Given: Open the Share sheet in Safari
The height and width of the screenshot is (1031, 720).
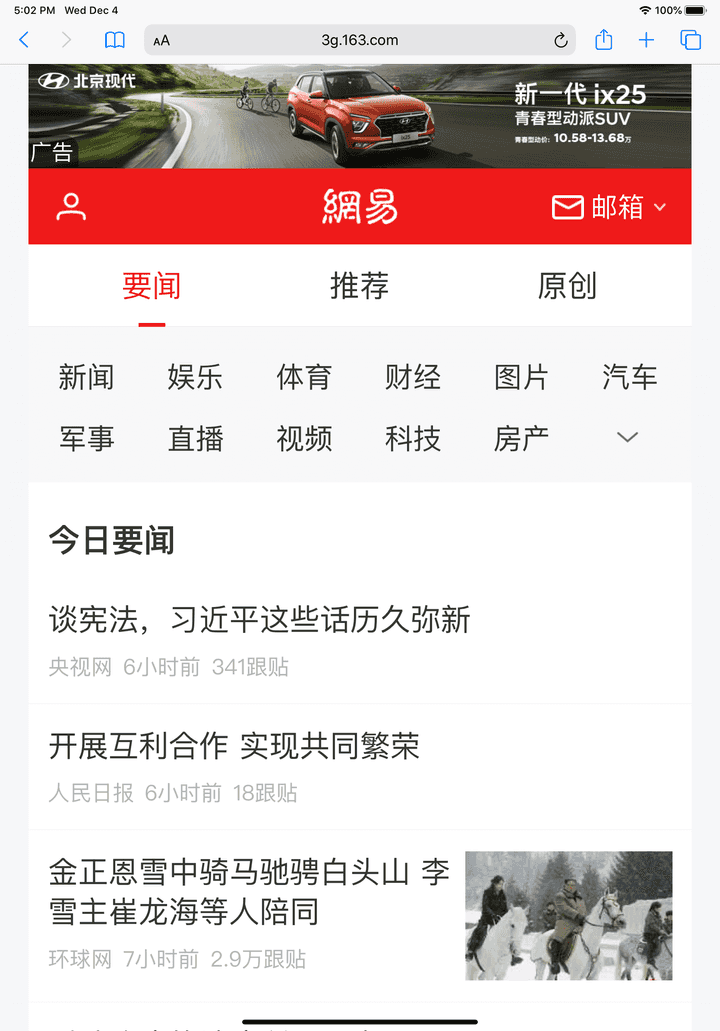Looking at the screenshot, I should pyautogui.click(x=603, y=40).
